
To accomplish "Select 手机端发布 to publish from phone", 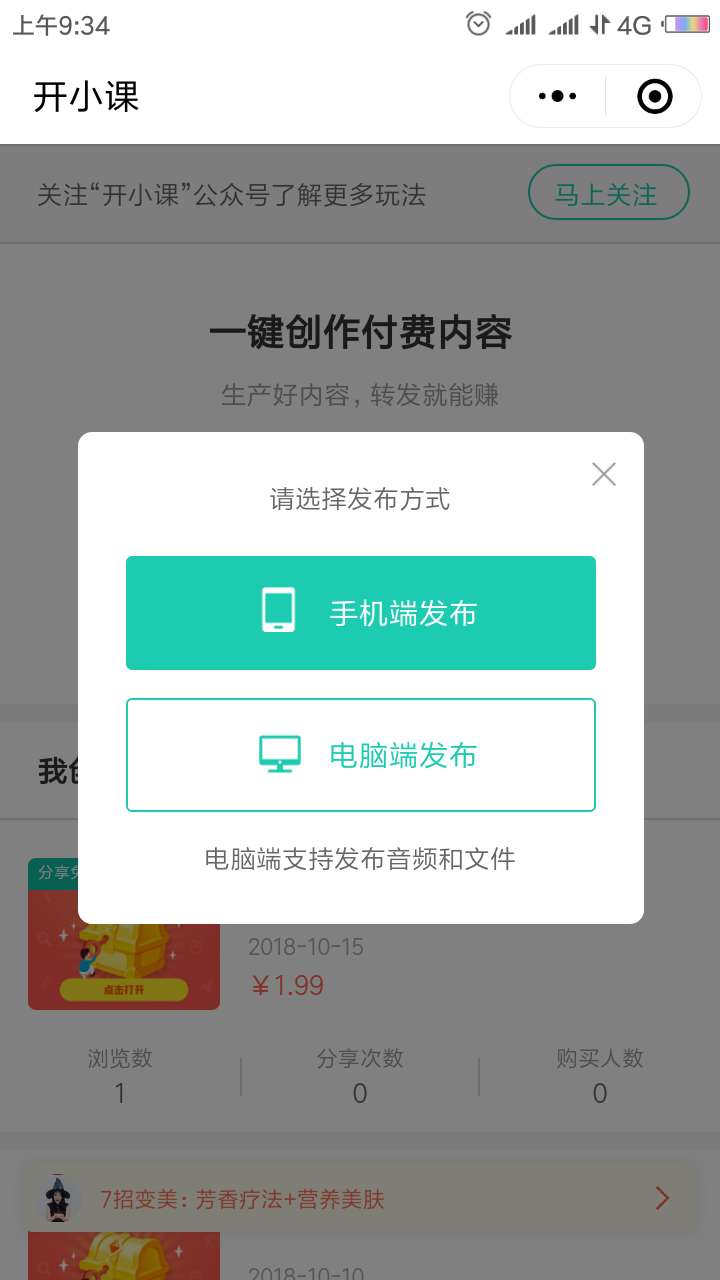I will click(361, 613).
